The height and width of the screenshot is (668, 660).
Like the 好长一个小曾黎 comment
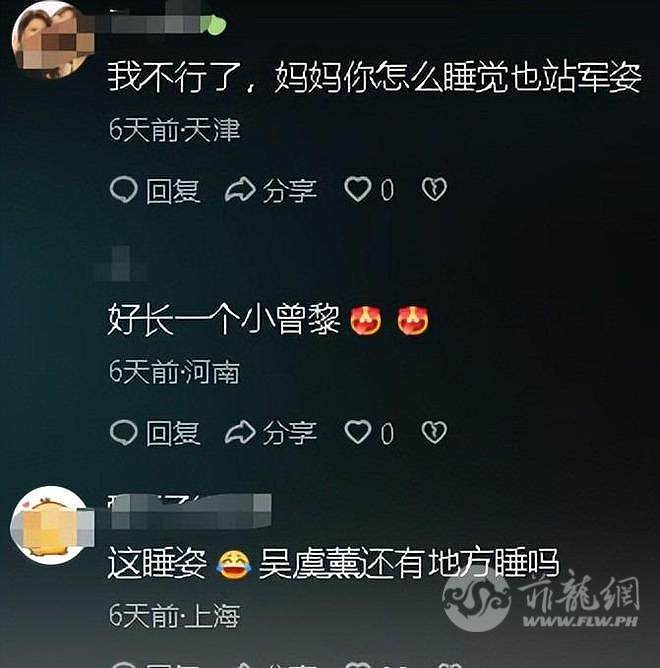pos(358,432)
